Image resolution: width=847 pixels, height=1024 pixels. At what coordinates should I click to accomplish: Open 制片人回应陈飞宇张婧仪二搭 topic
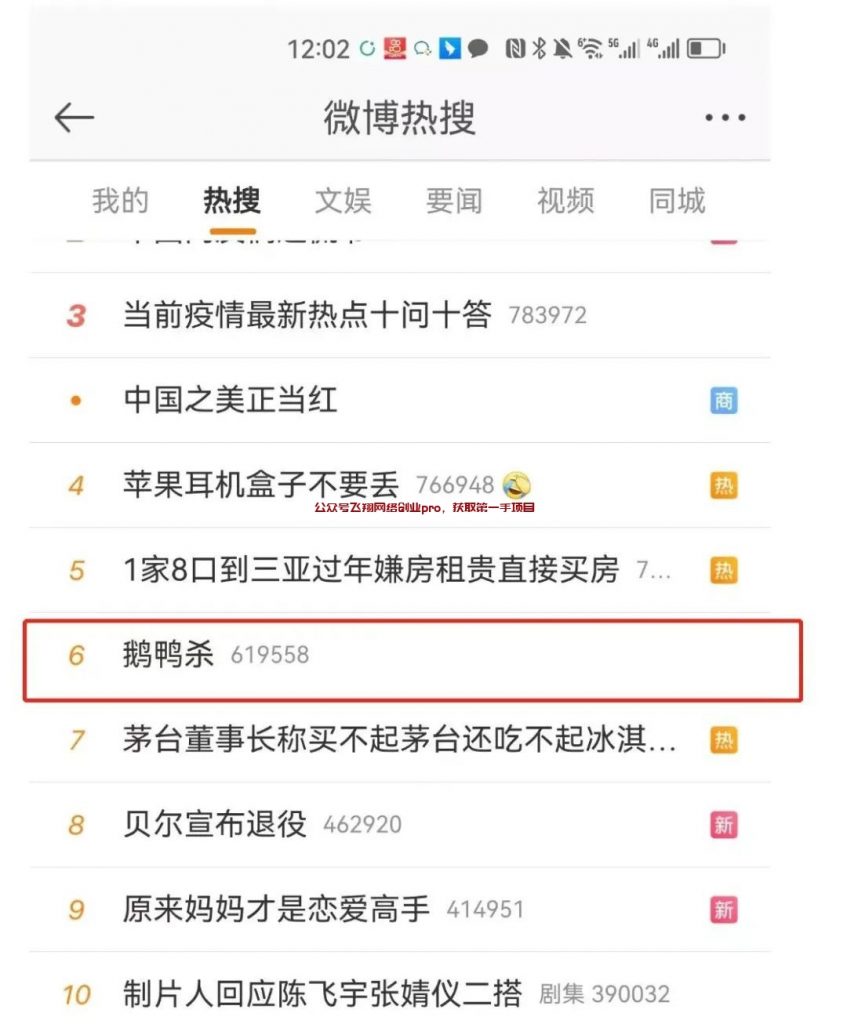pyautogui.click(x=322, y=994)
